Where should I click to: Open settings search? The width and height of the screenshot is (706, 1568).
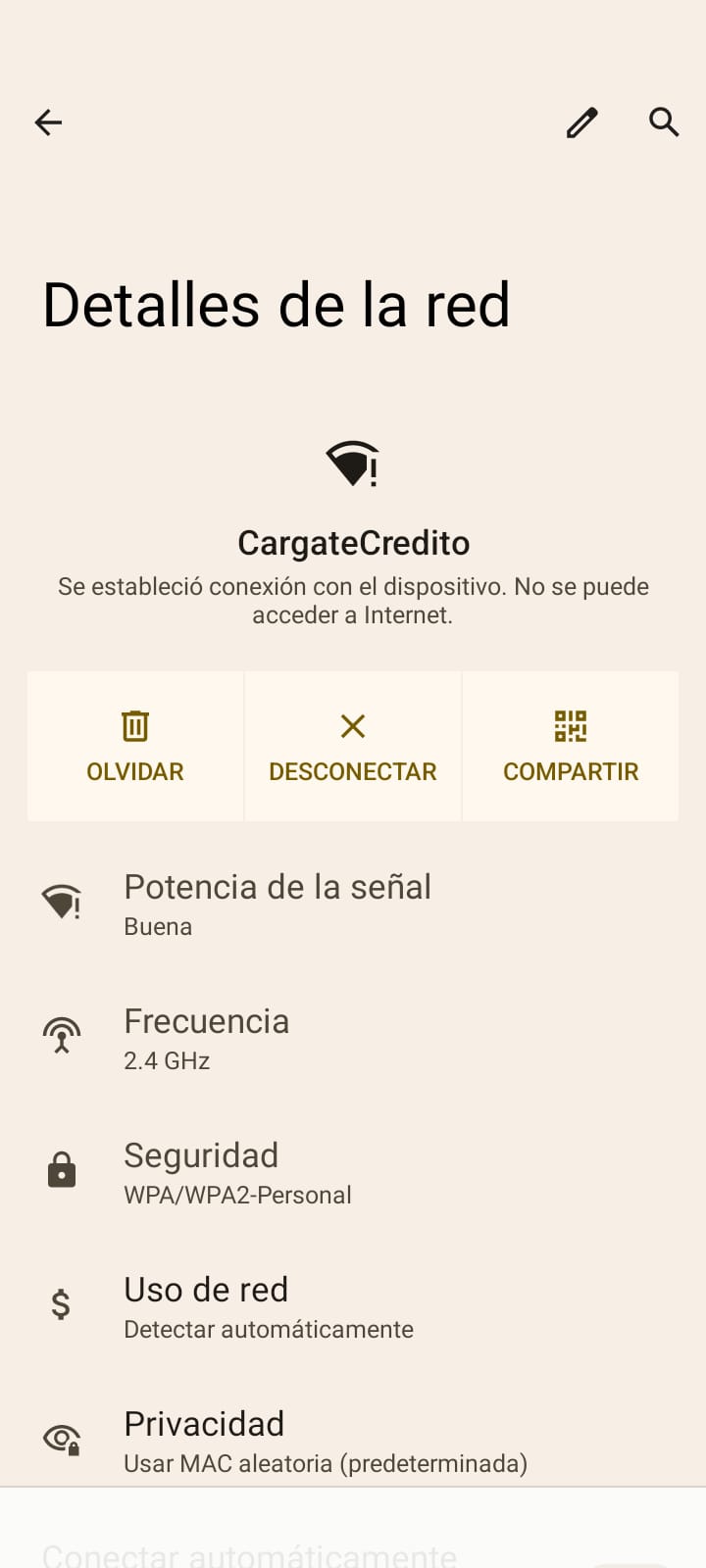click(664, 122)
